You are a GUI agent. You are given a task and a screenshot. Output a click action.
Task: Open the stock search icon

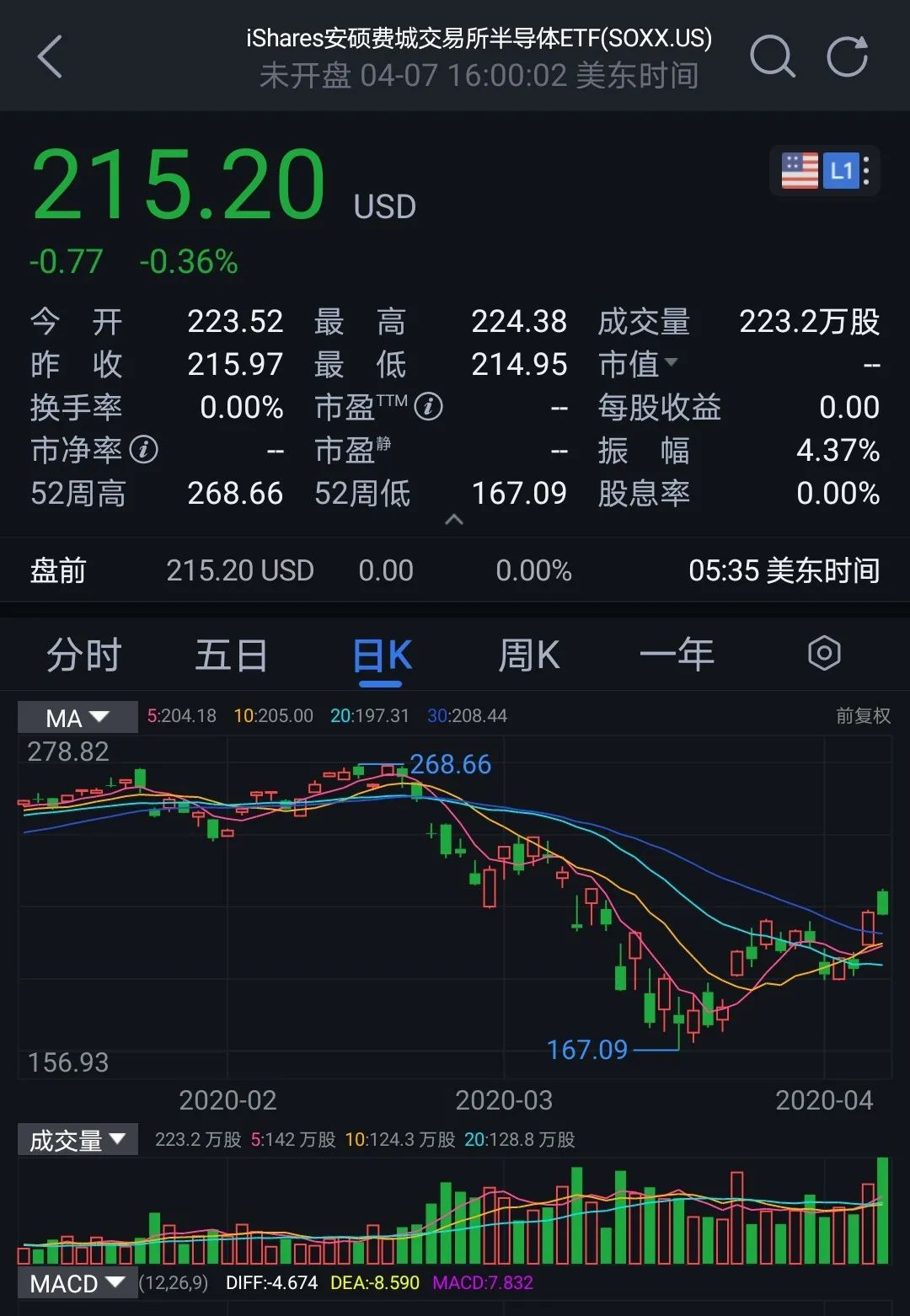click(x=772, y=57)
